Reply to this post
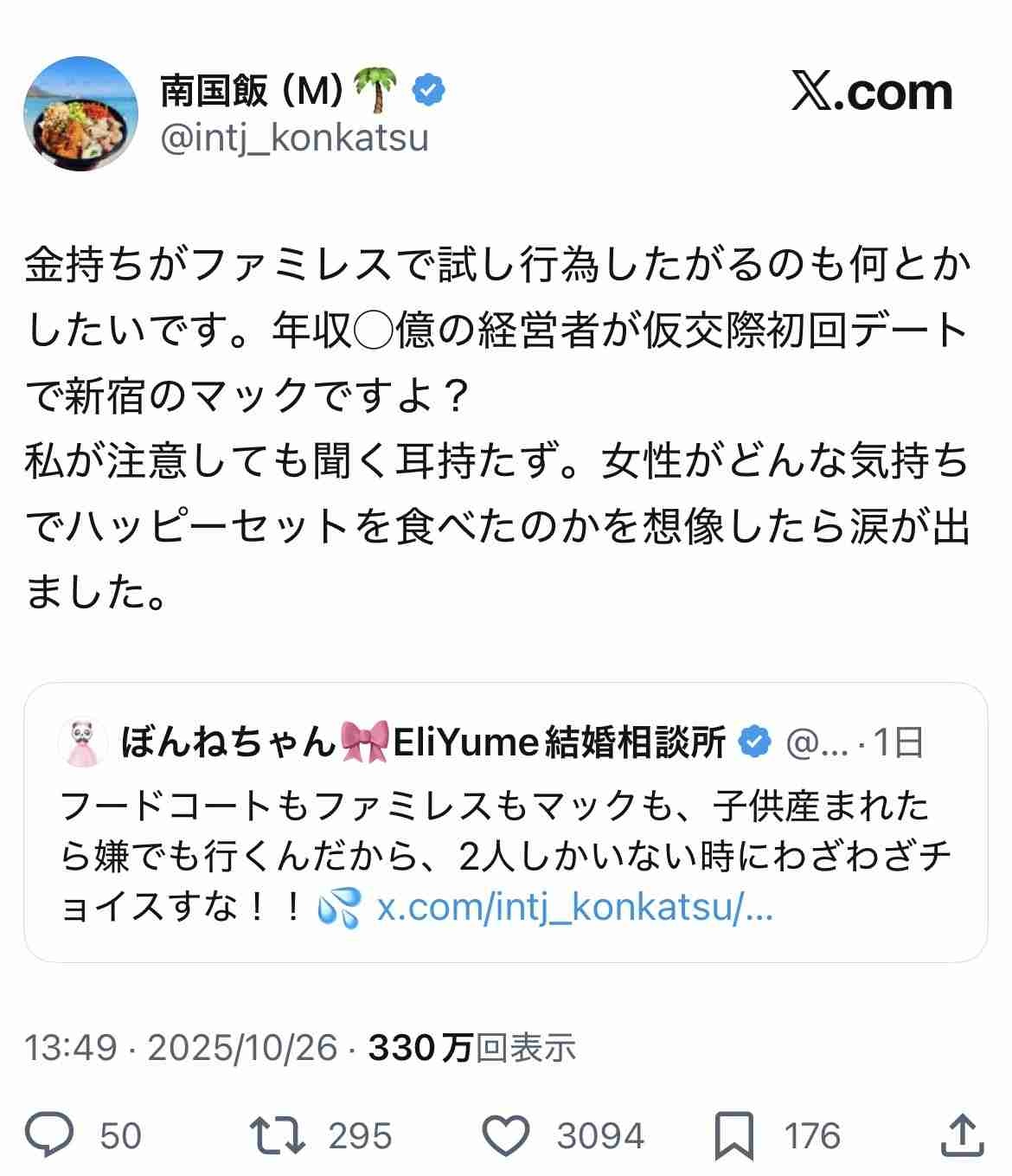 click(x=49, y=1134)
